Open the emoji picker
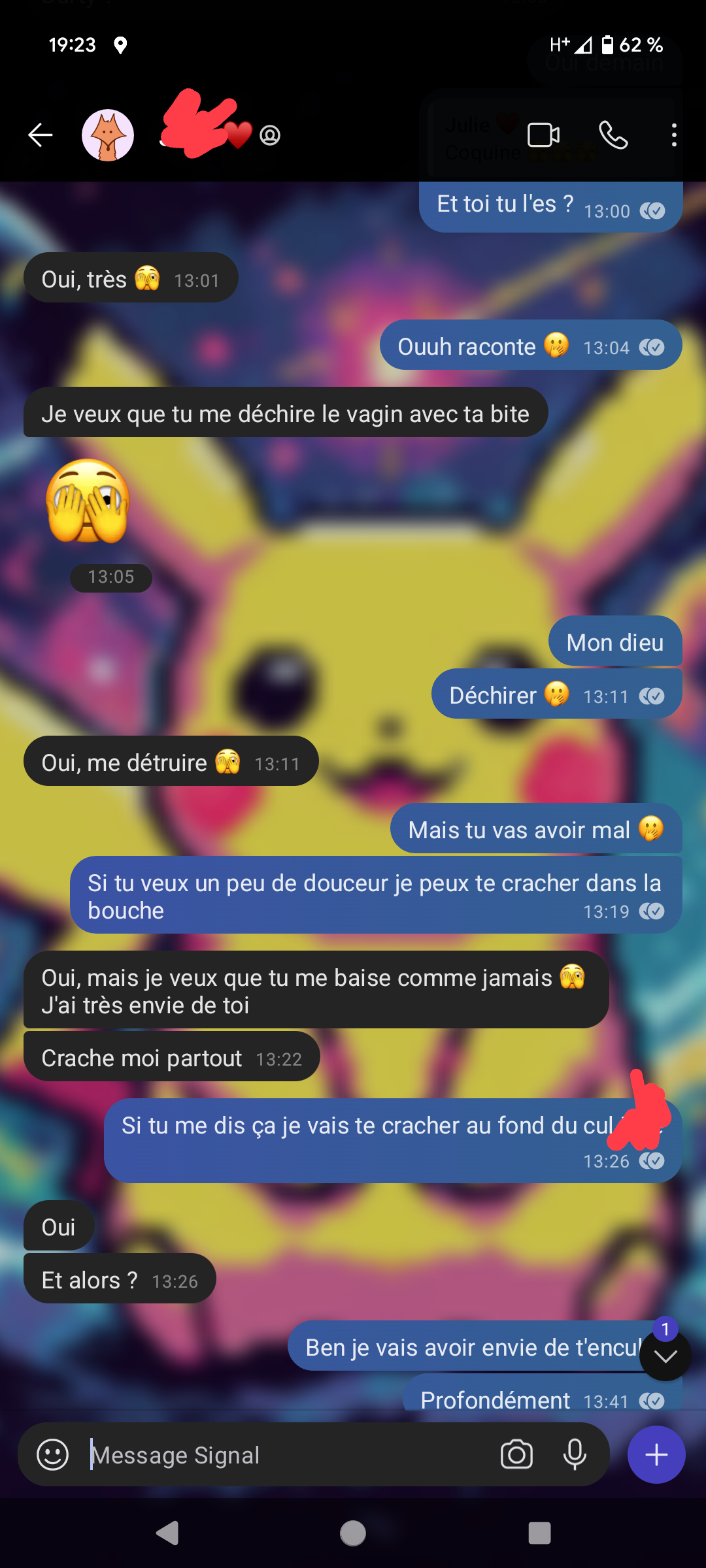Image resolution: width=706 pixels, height=1568 pixels. [x=53, y=1455]
